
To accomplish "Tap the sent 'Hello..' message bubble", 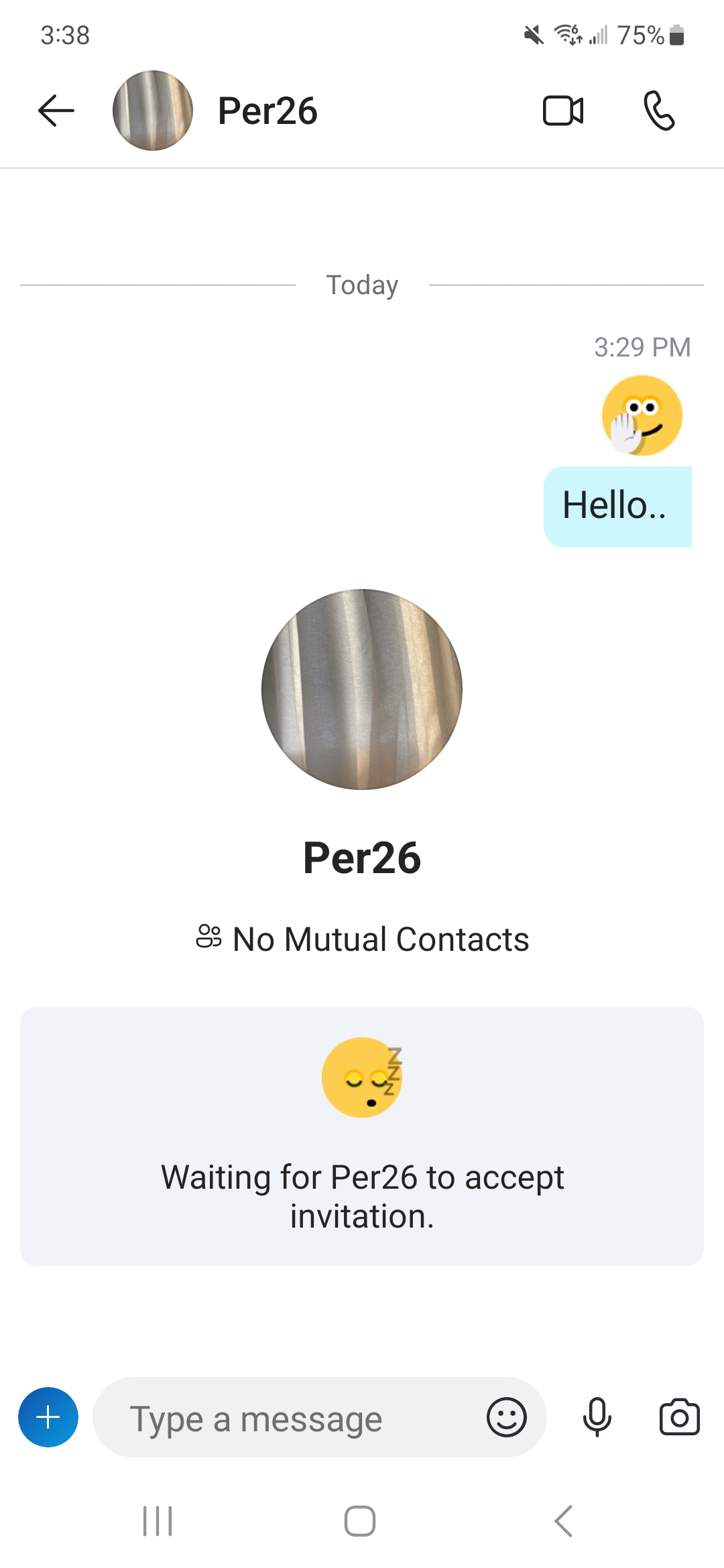I will [x=617, y=507].
